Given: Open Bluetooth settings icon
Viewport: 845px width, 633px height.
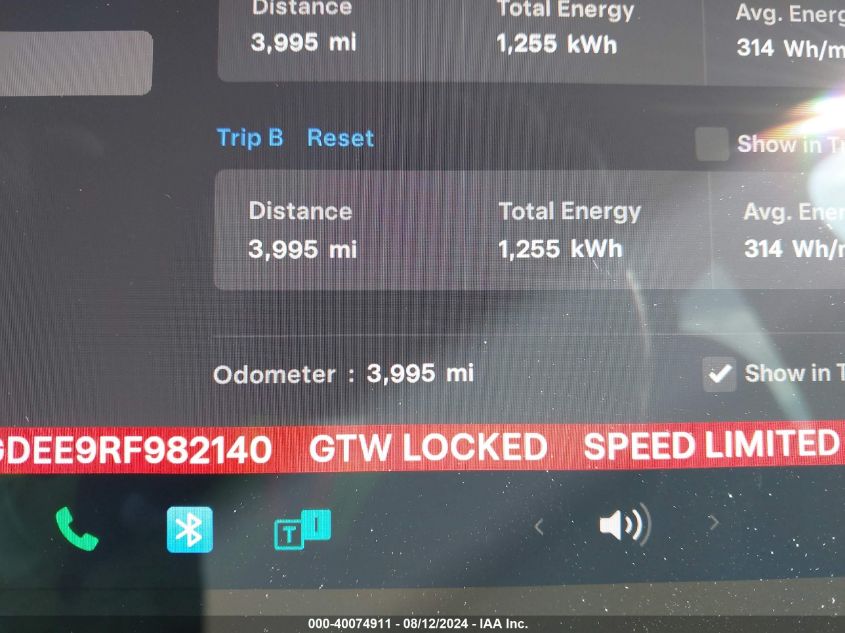Looking at the screenshot, I should pyautogui.click(x=189, y=530).
